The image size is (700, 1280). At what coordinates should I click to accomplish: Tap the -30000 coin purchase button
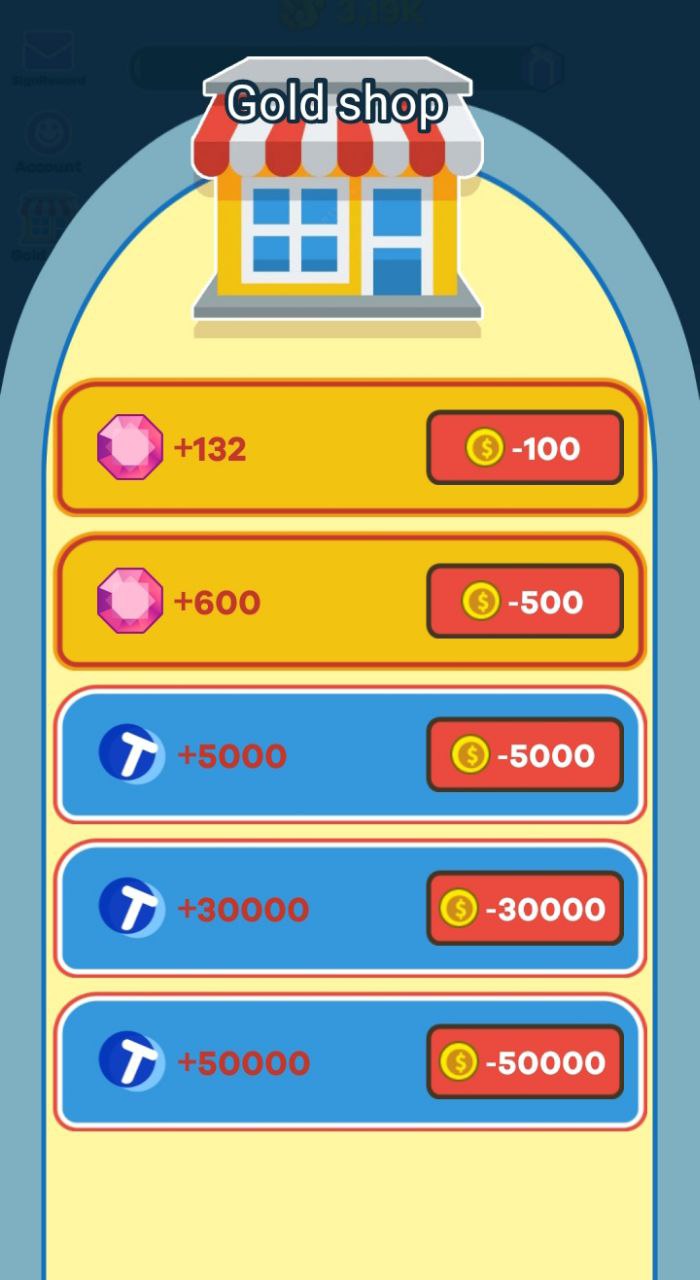tap(525, 908)
